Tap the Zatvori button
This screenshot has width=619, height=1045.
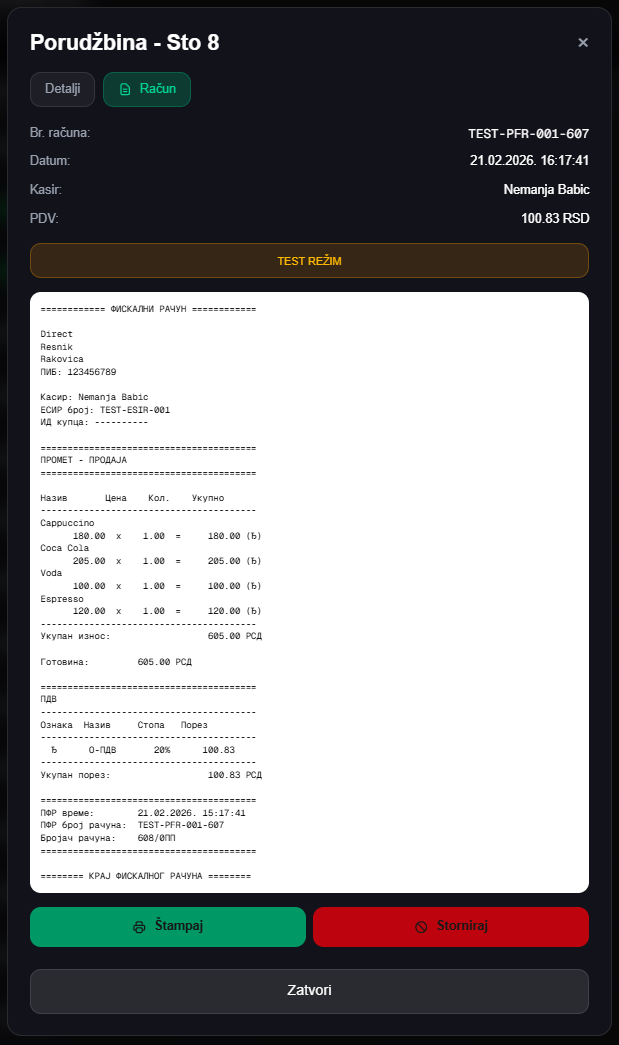(309, 991)
